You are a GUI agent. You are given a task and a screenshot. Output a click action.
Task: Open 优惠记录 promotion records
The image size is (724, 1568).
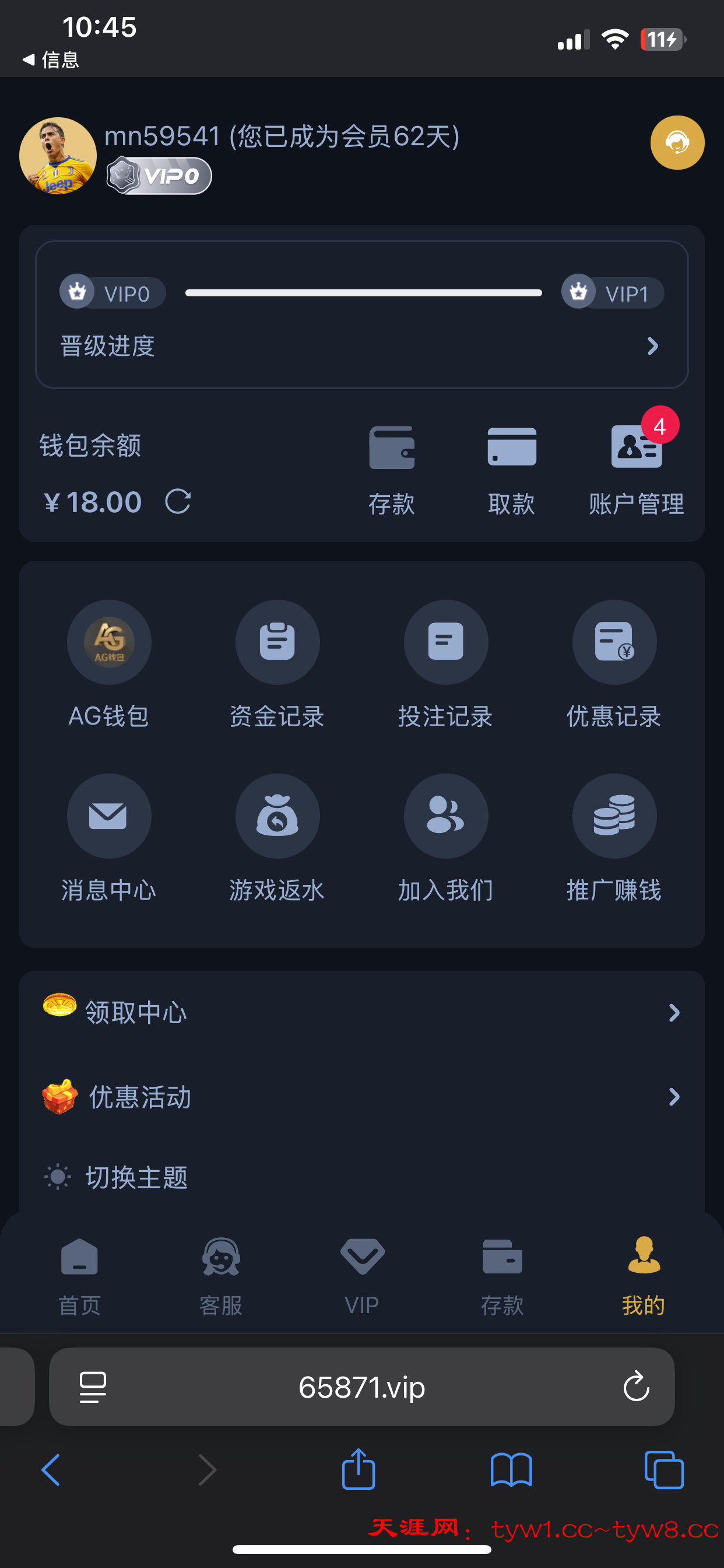[614, 663]
